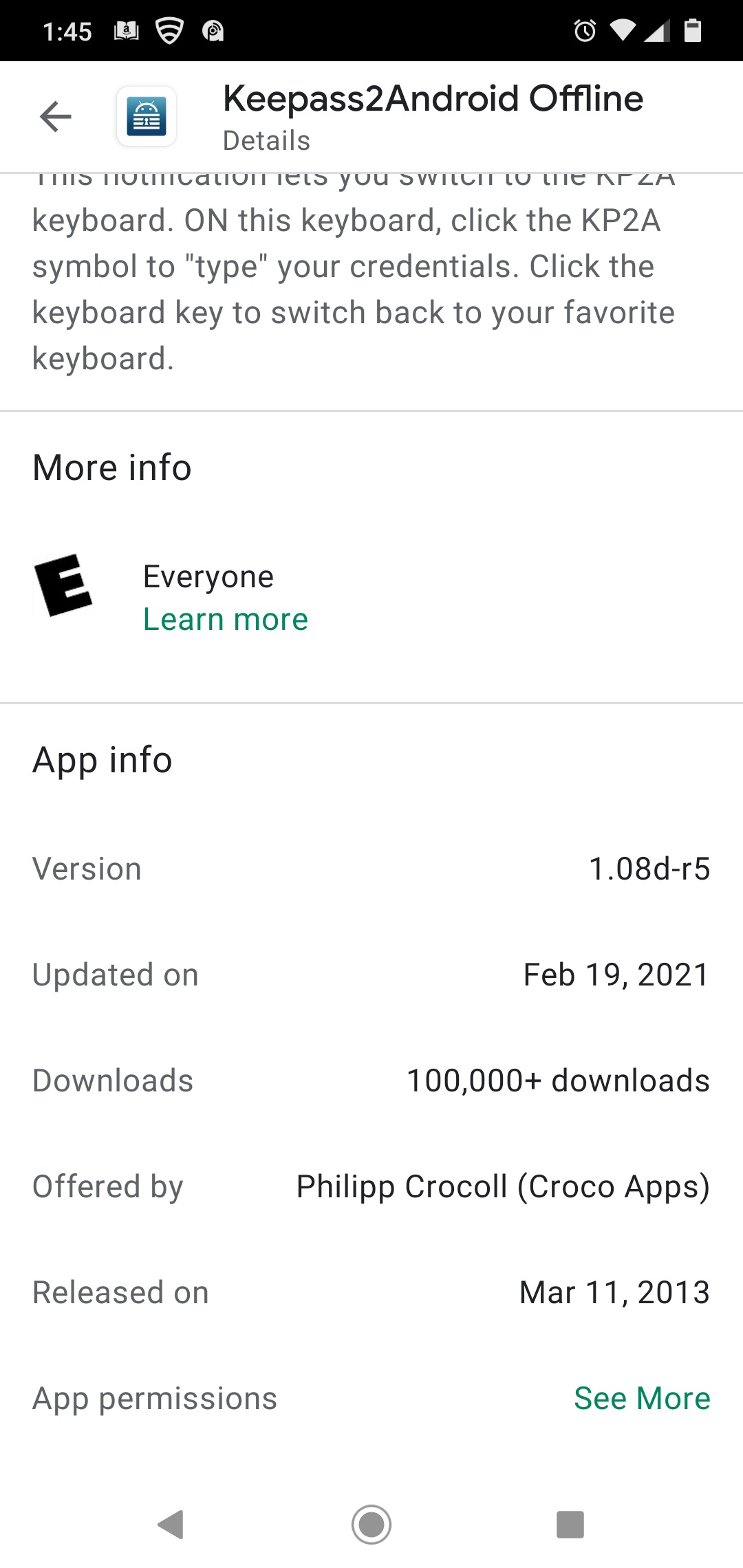Image resolution: width=743 pixels, height=1568 pixels.
Task: Open Learn more about content rating
Action: pos(225,618)
